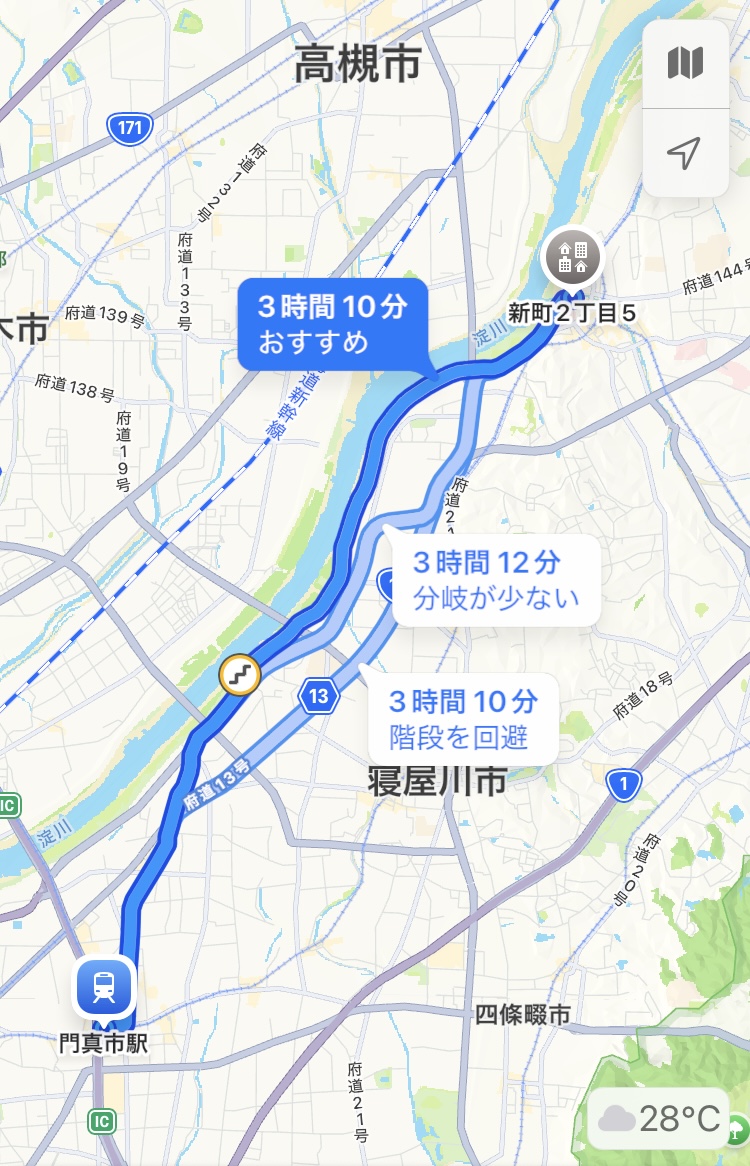Select the 3時間10分 おすすめ route
Viewport: 750px width, 1166px height.
(x=332, y=322)
